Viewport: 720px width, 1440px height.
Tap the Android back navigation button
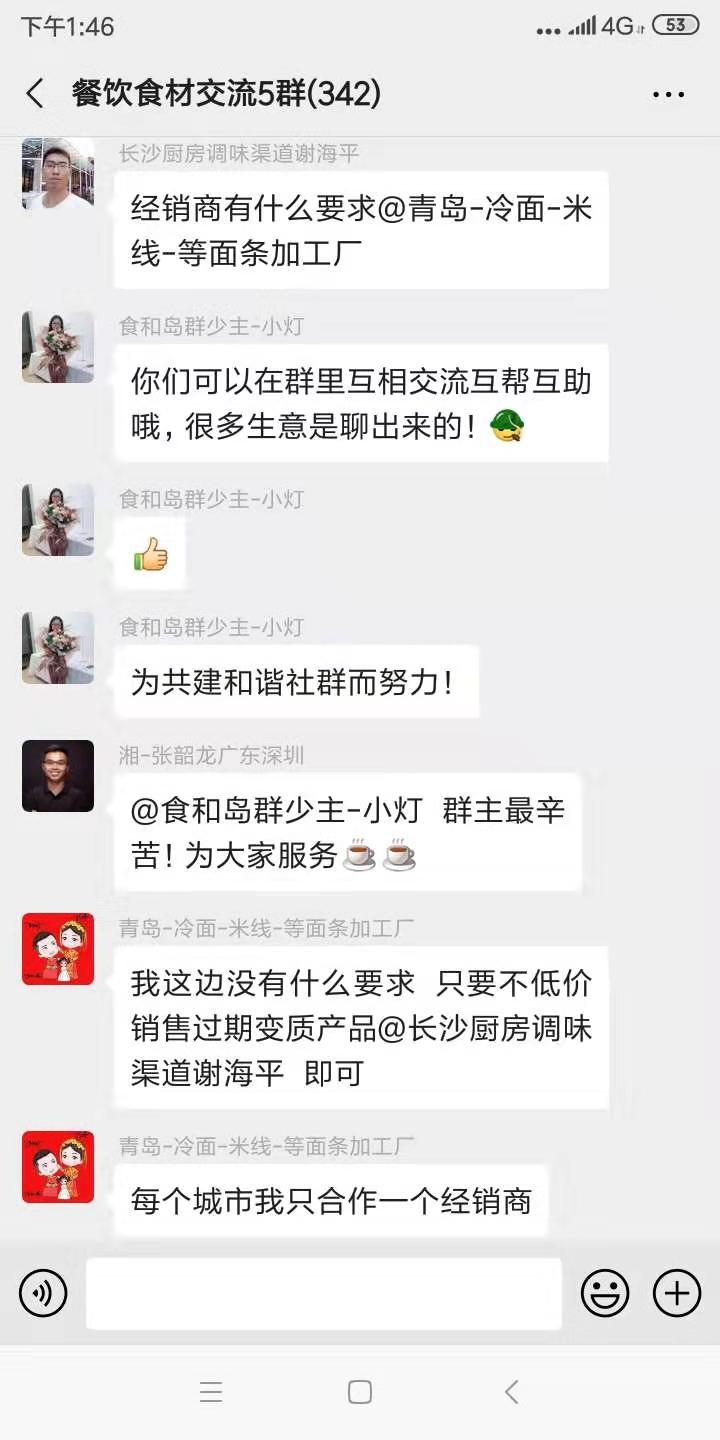pos(512,1390)
